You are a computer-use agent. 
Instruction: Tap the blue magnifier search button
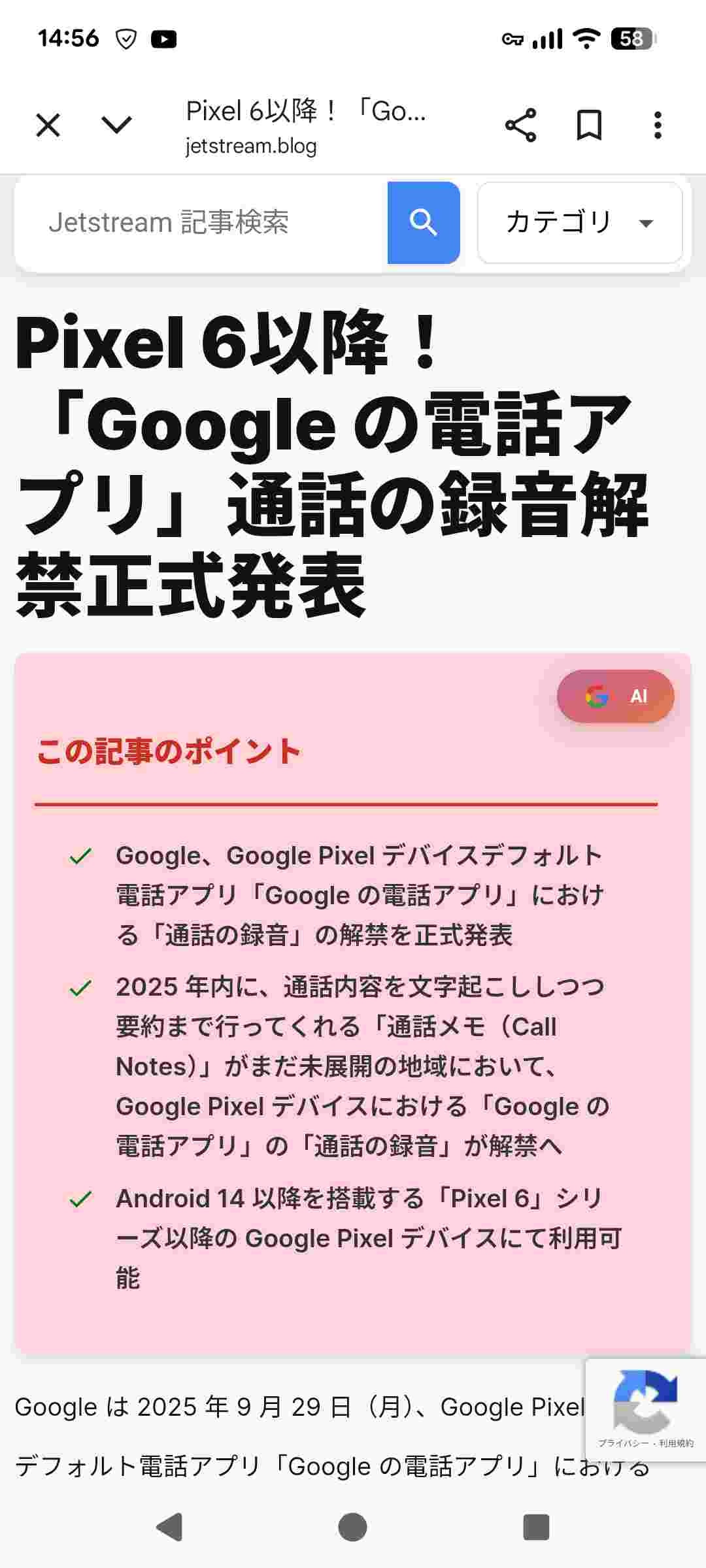point(424,223)
